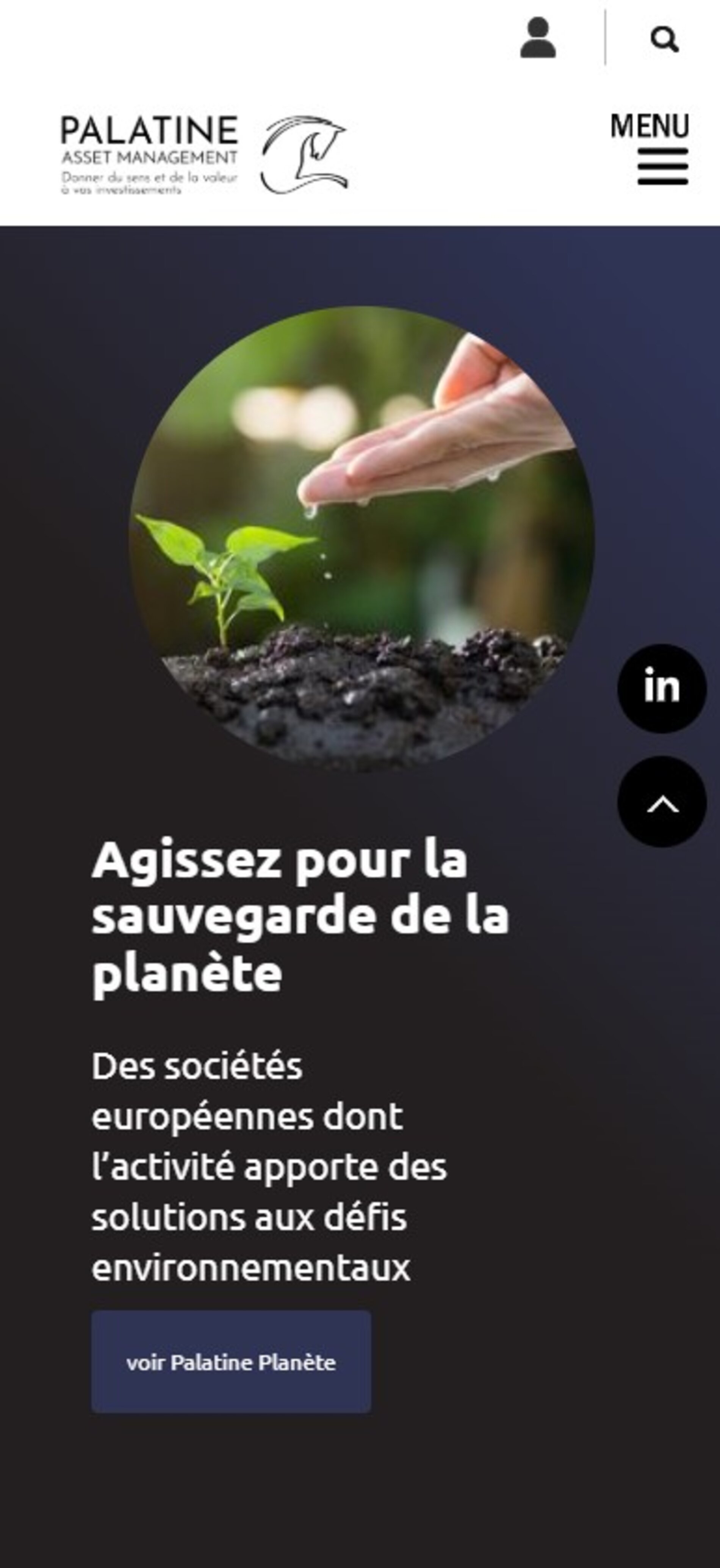Tap the back-to-top arrow button
Screen dimensions: 720x1568
tap(662, 802)
